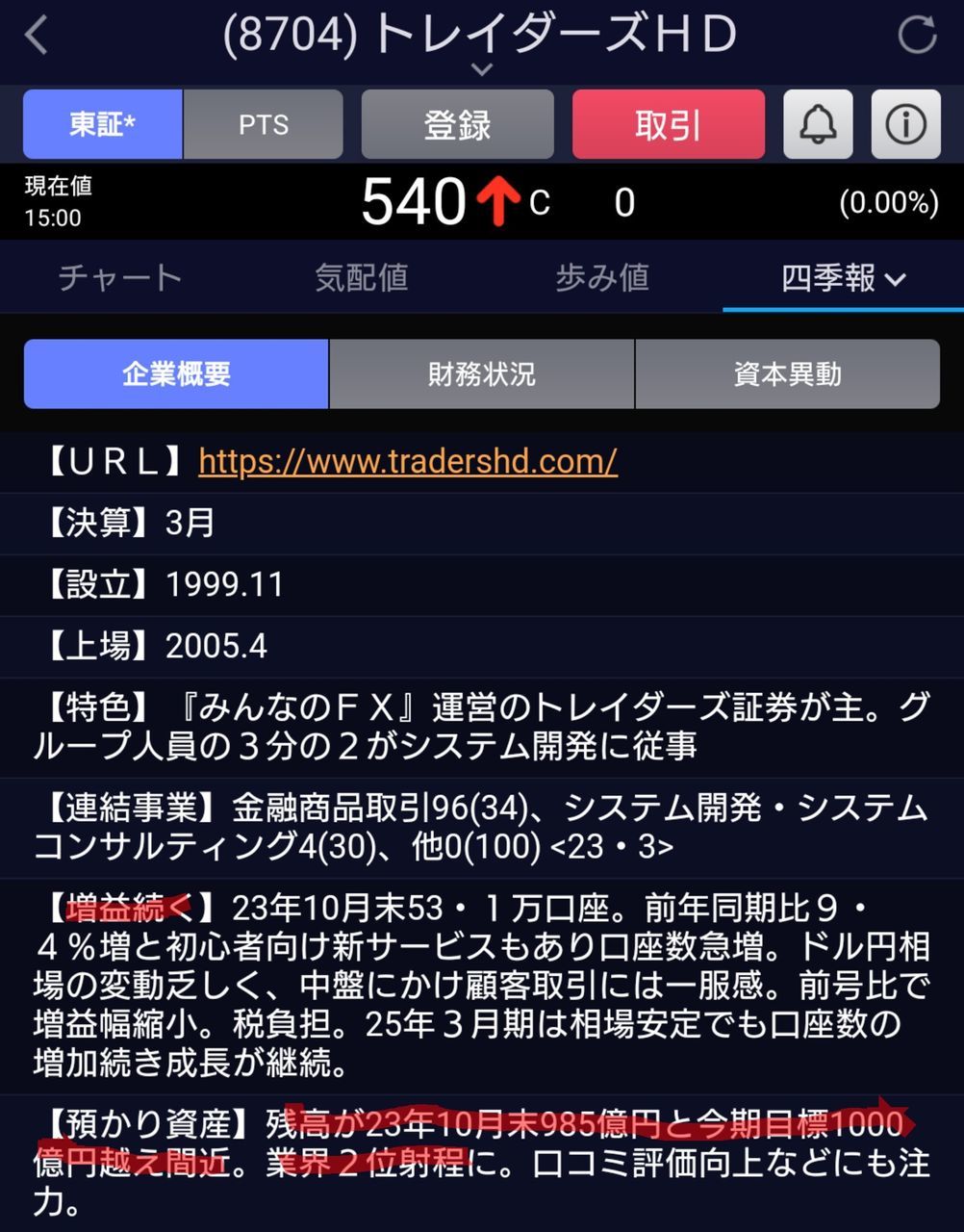
Task: Tap the info icon for stock details
Action: (x=904, y=124)
